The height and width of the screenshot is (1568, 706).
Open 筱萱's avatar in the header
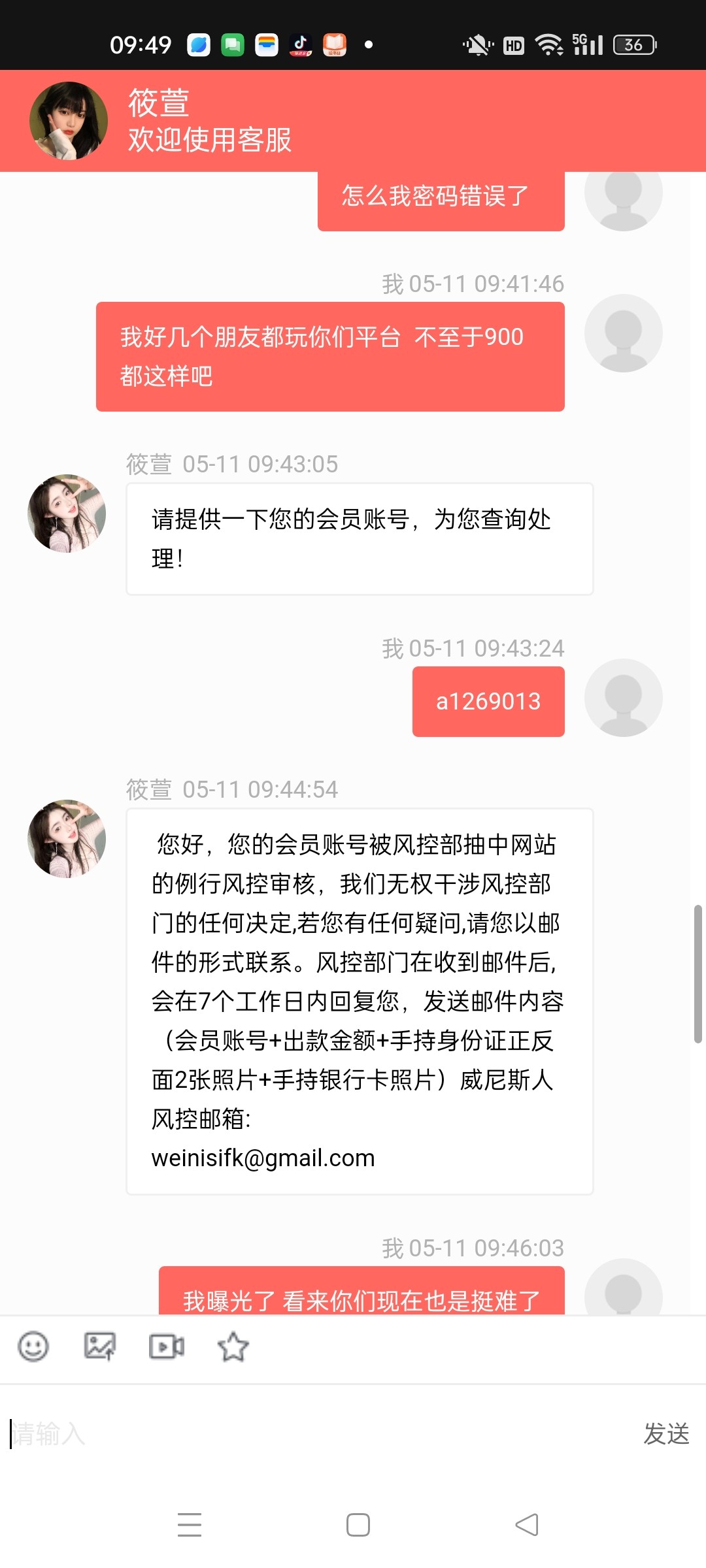click(x=69, y=121)
